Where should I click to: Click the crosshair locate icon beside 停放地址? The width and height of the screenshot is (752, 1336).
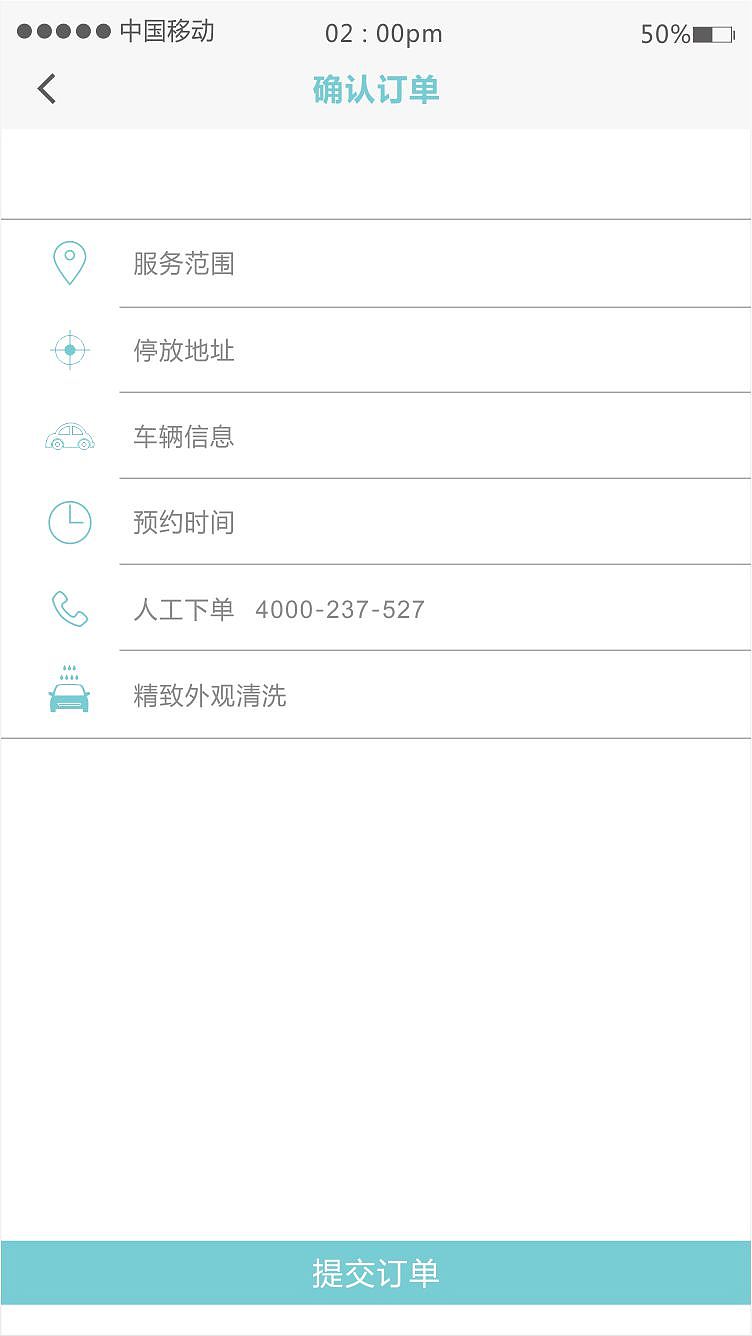(68, 350)
